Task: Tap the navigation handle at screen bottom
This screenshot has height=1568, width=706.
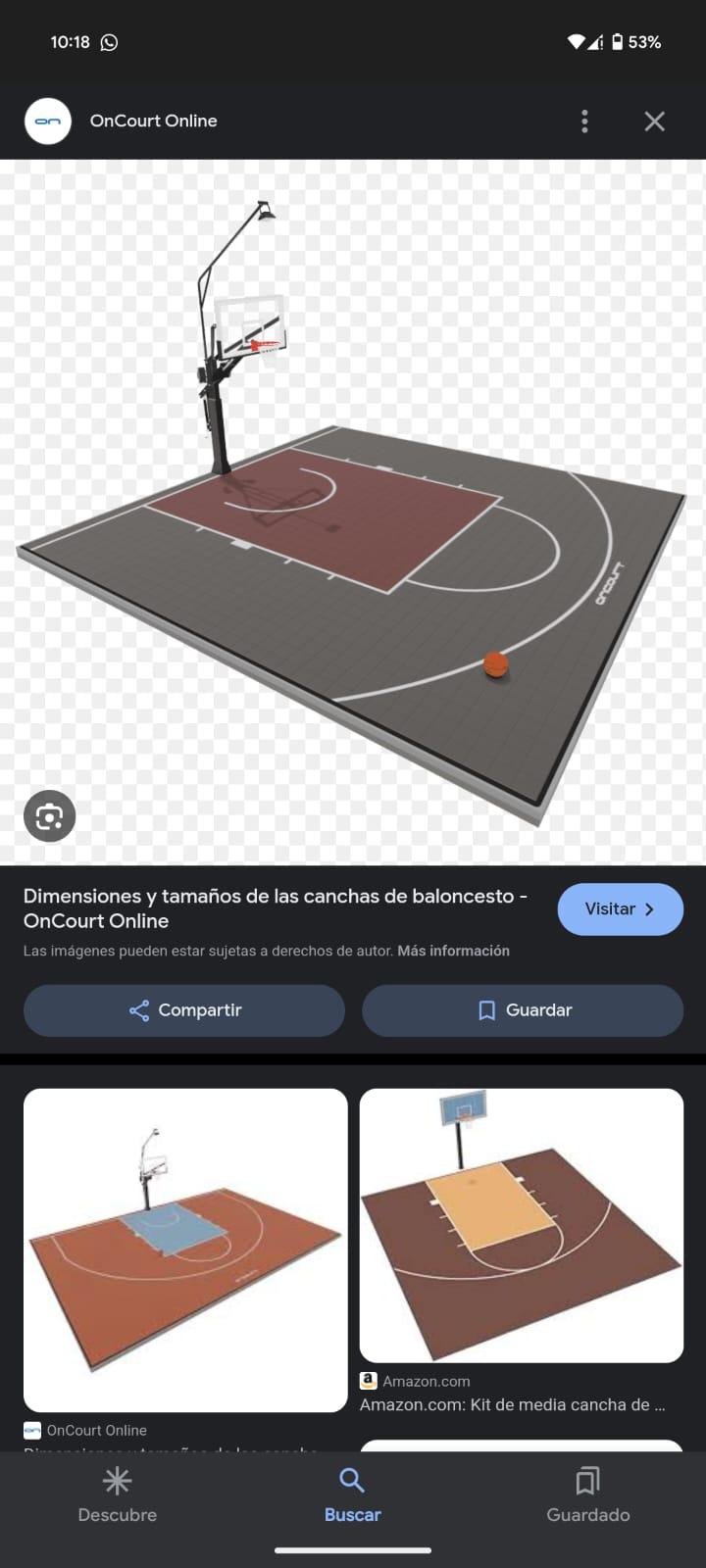Action: tap(352, 1550)
